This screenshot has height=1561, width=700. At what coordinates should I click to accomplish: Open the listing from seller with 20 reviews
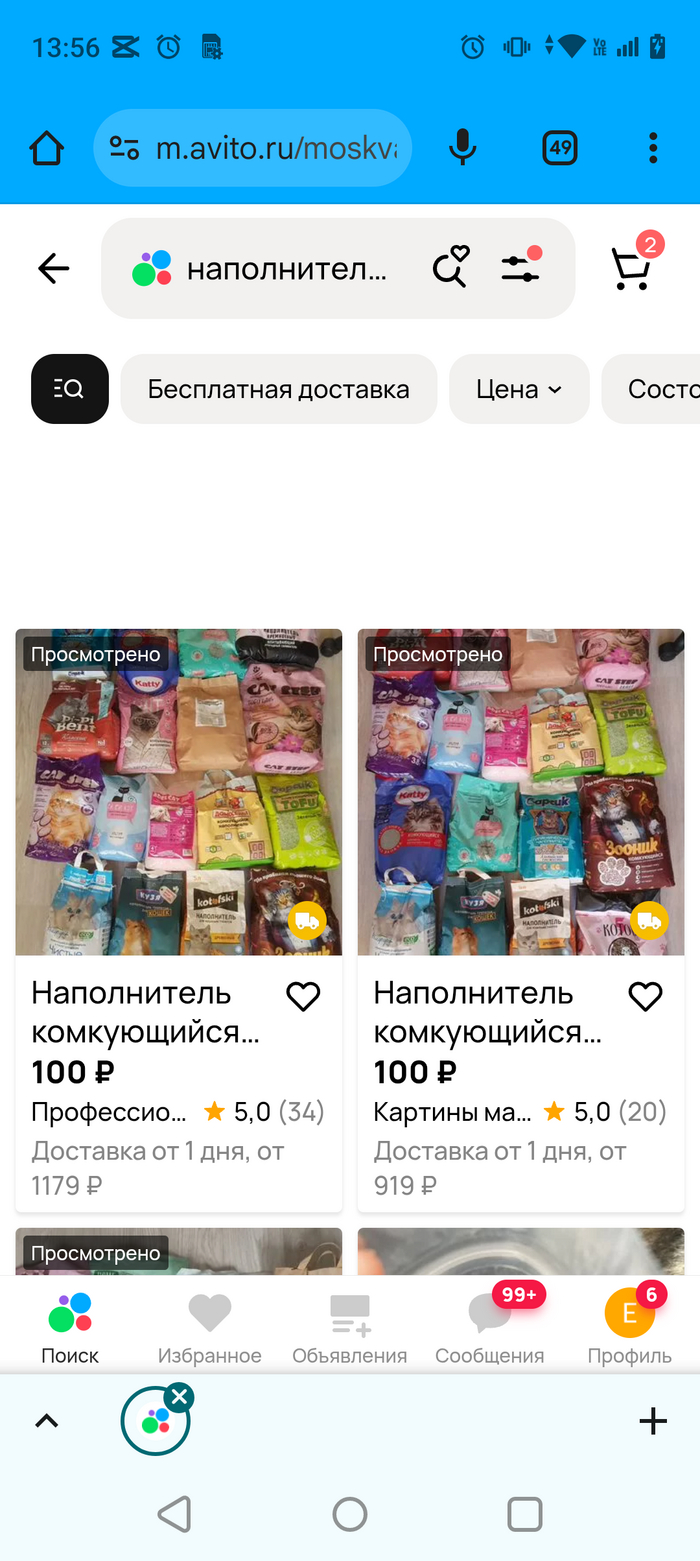[x=521, y=792]
